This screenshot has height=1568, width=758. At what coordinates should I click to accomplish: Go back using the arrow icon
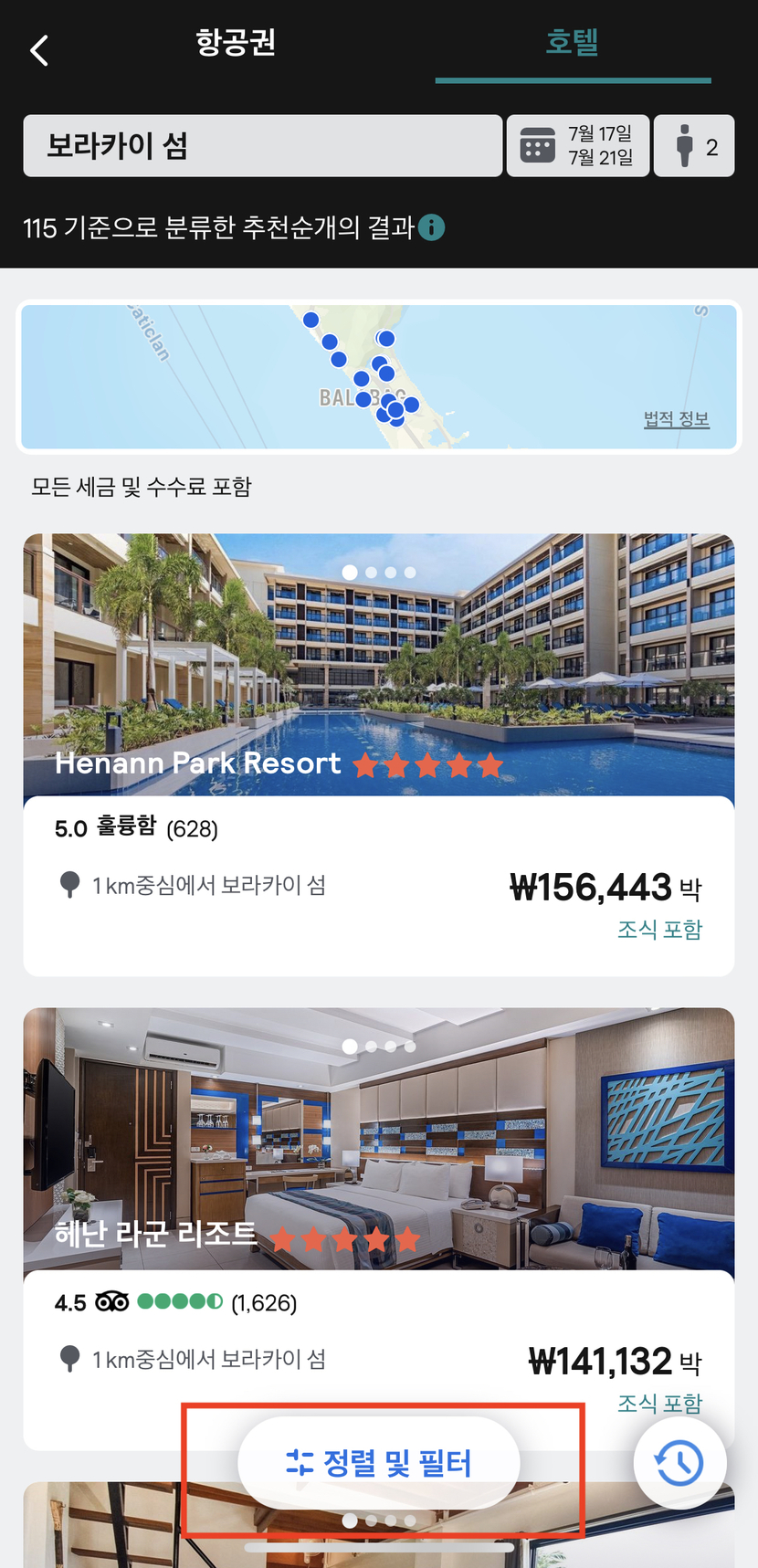click(39, 50)
